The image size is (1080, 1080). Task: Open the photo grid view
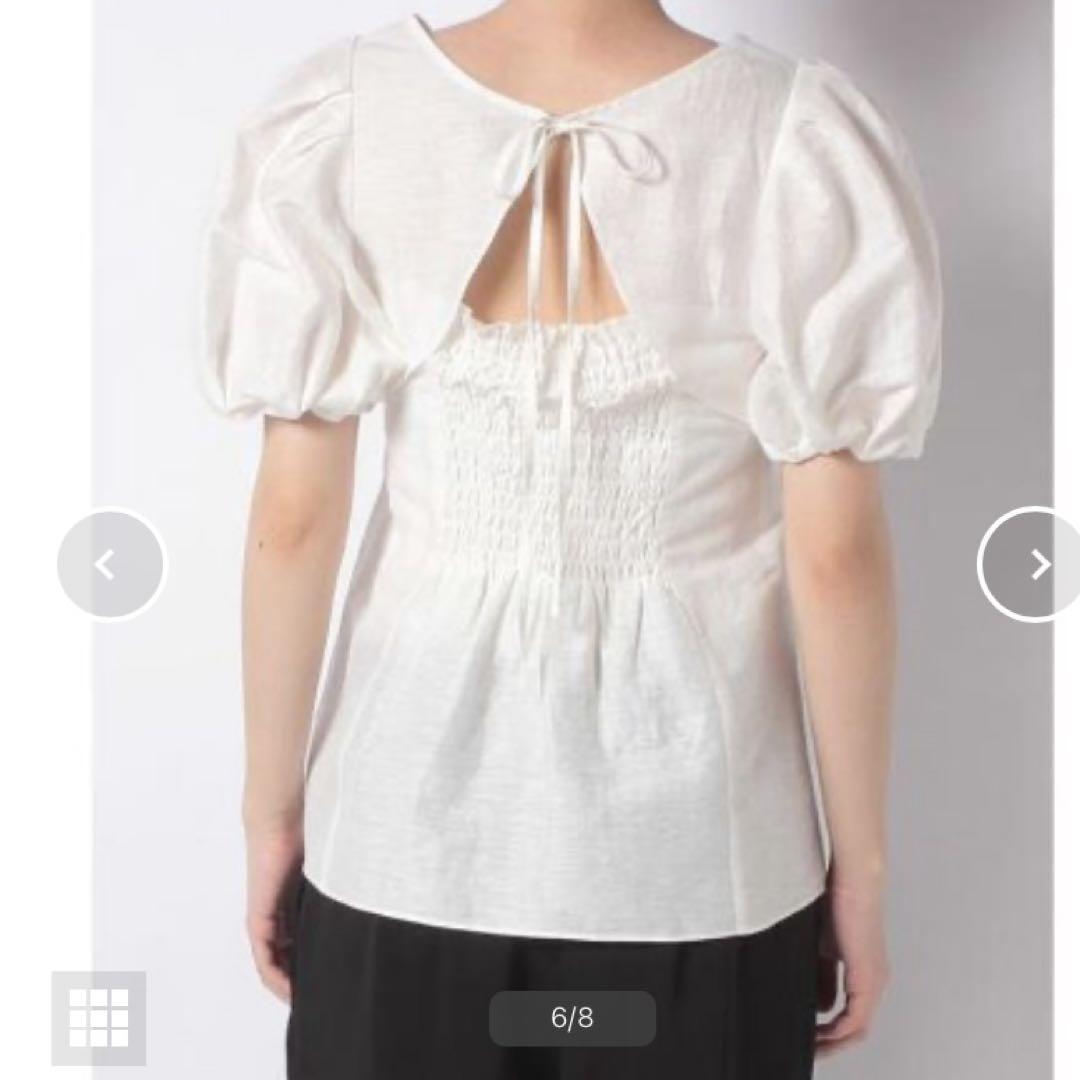click(99, 1017)
